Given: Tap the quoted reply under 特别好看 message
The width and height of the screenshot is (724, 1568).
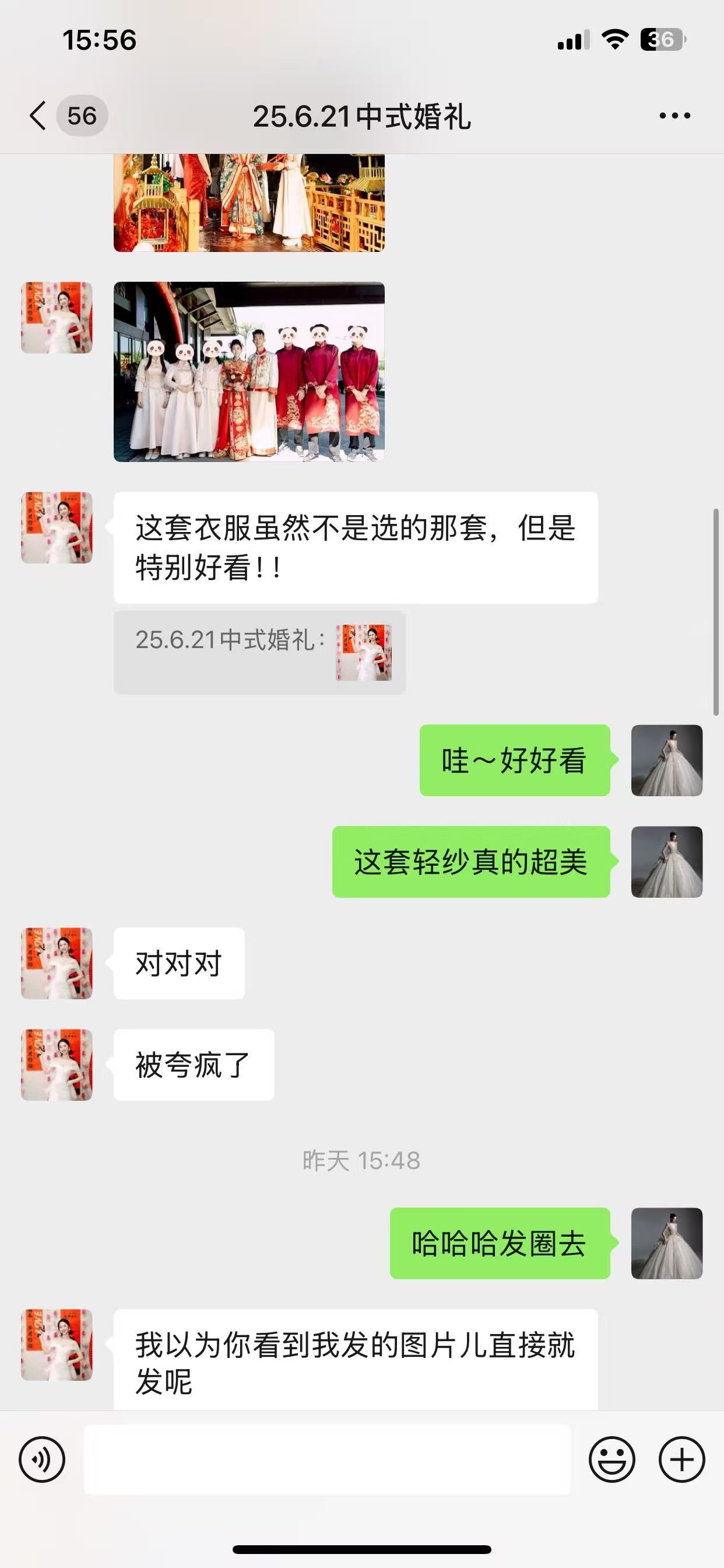Looking at the screenshot, I should (x=259, y=652).
